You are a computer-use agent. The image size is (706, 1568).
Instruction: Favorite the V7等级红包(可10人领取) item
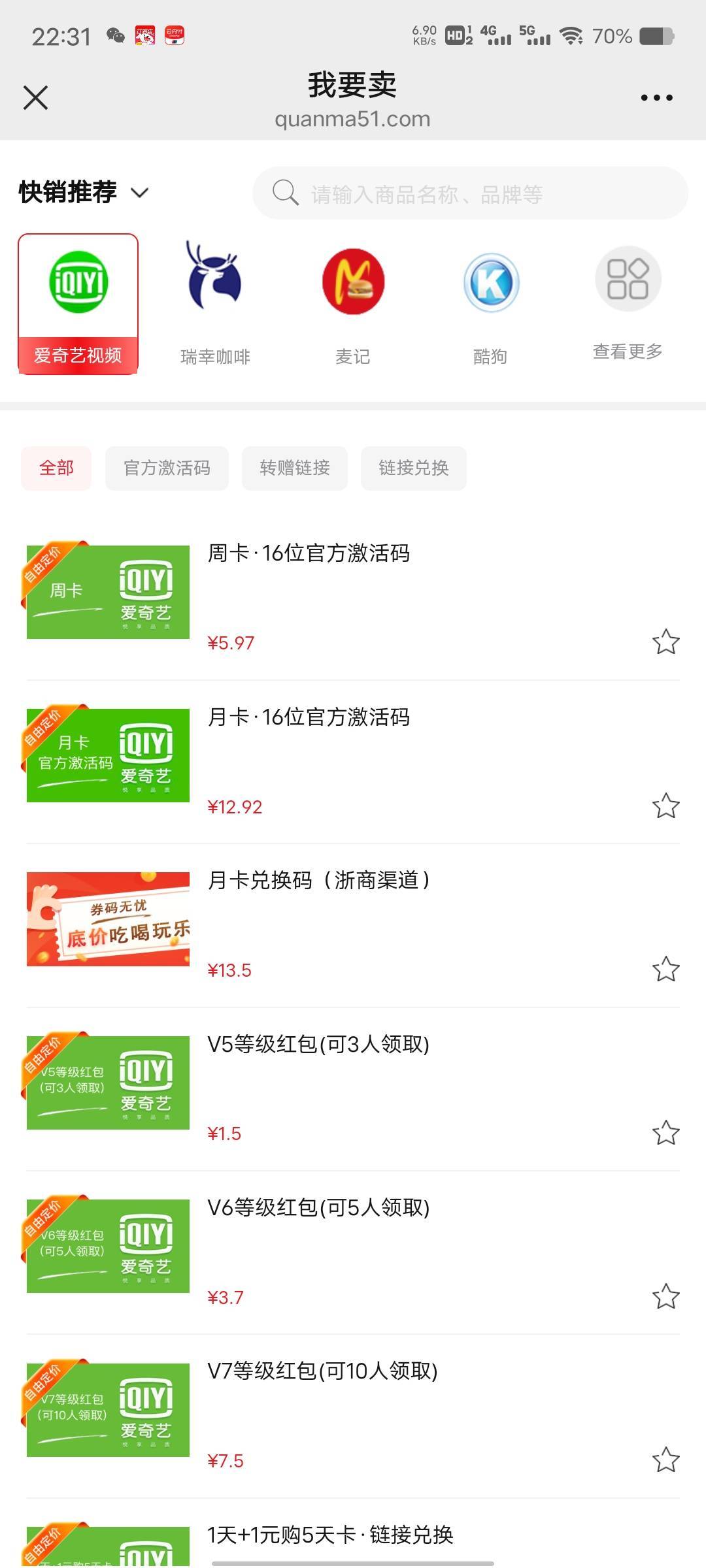coord(665,1460)
